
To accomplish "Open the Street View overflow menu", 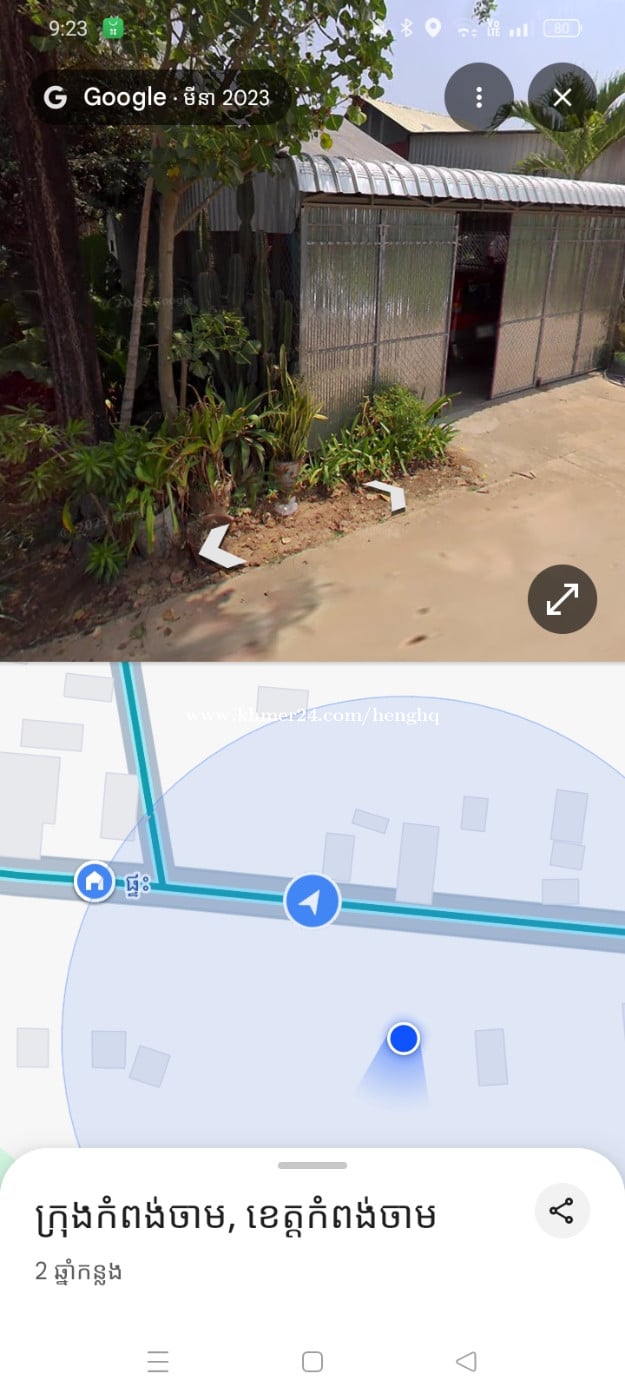I will pyautogui.click(x=479, y=97).
